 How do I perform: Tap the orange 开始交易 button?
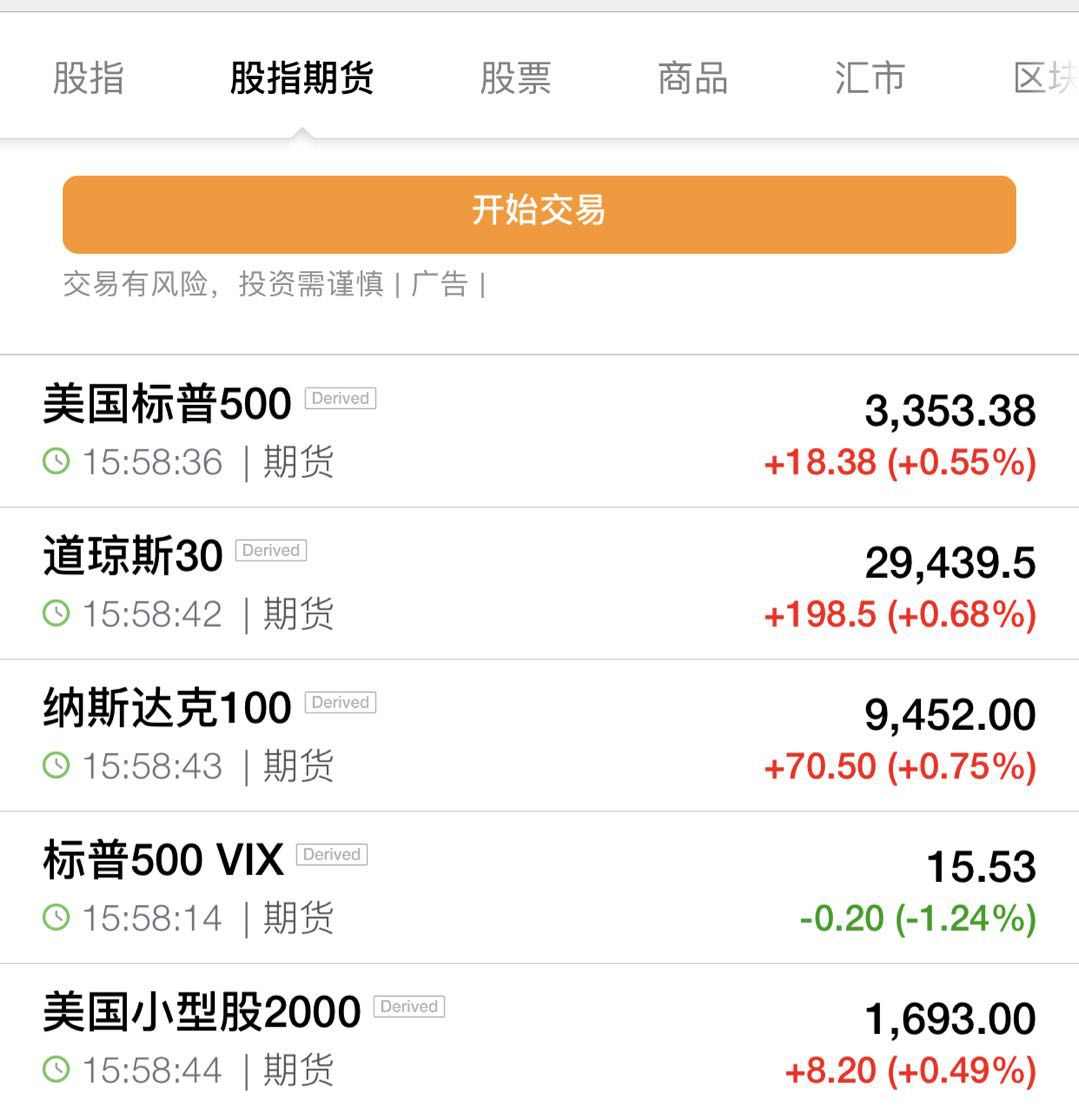coord(539,214)
